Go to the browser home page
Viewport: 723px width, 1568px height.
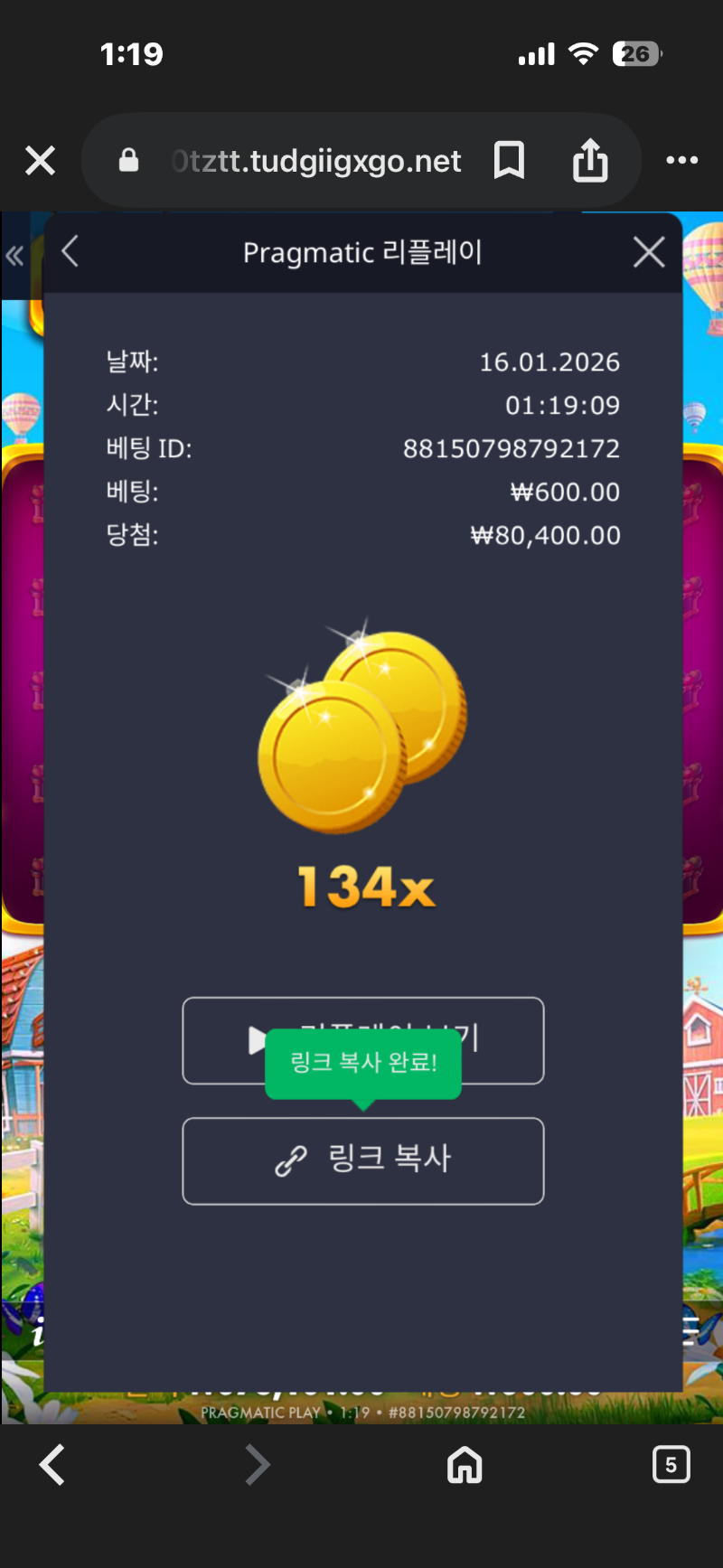(x=465, y=1464)
